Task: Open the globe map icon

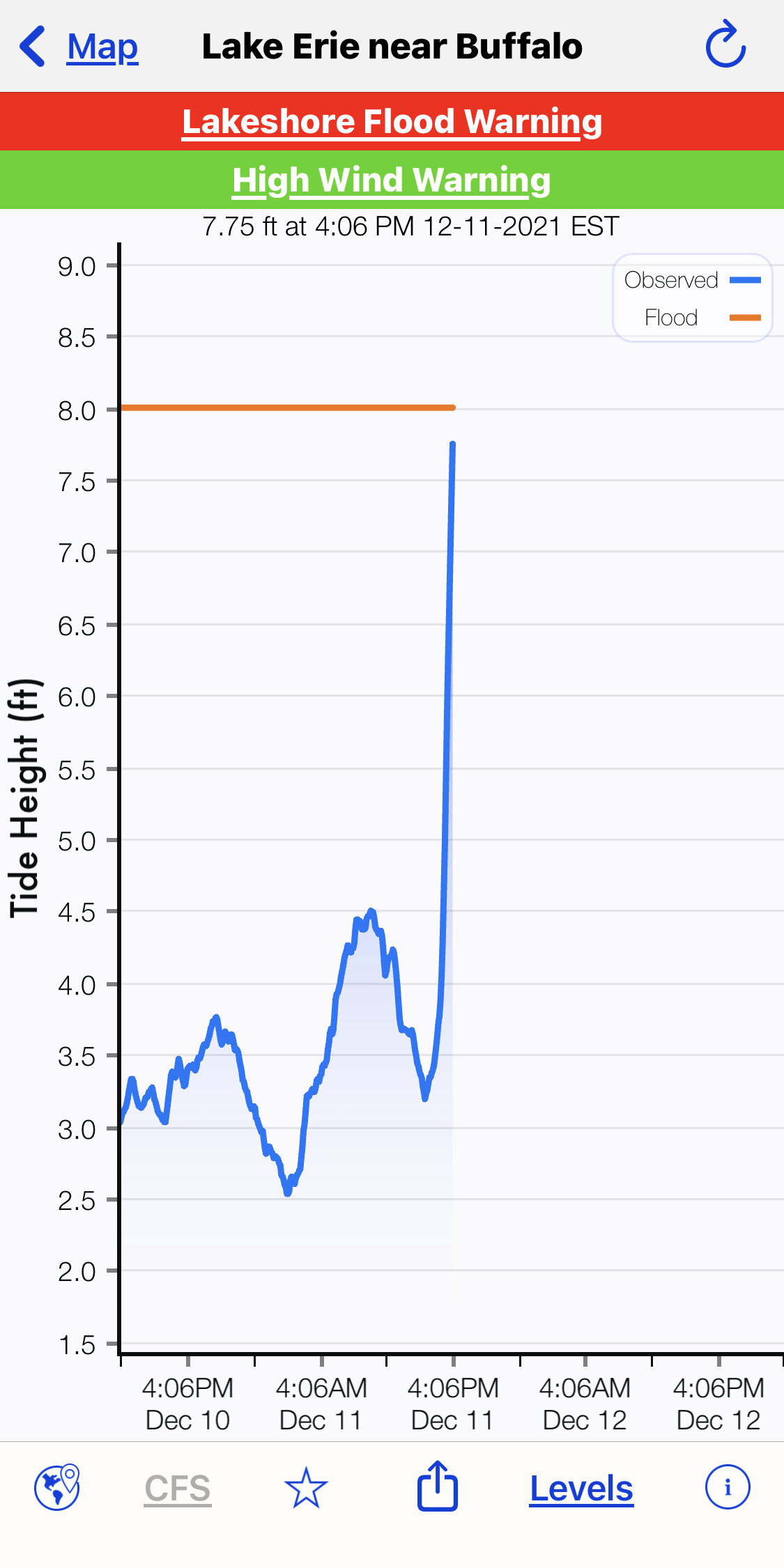Action: [x=57, y=1487]
